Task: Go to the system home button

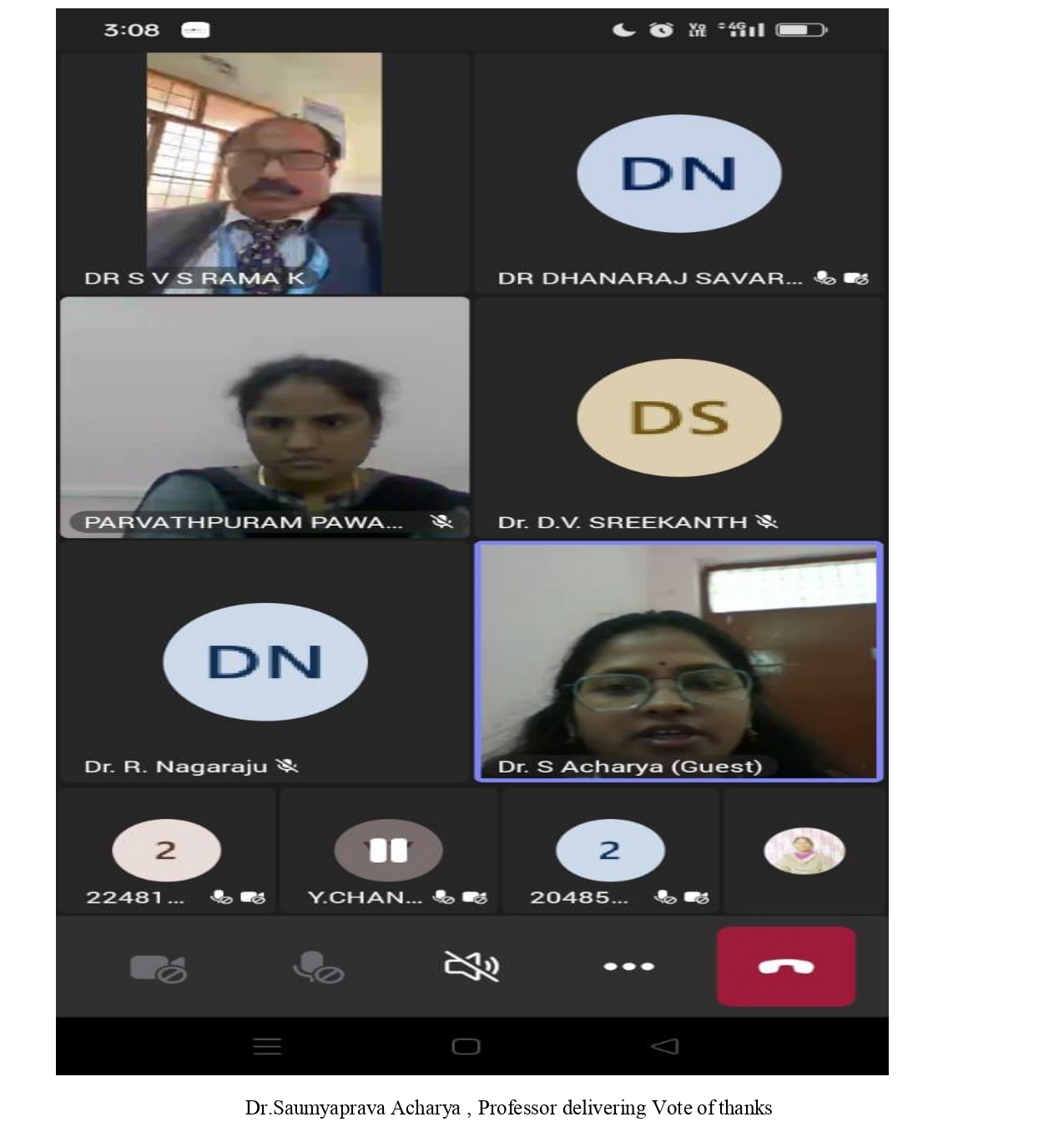Action: [466, 1046]
